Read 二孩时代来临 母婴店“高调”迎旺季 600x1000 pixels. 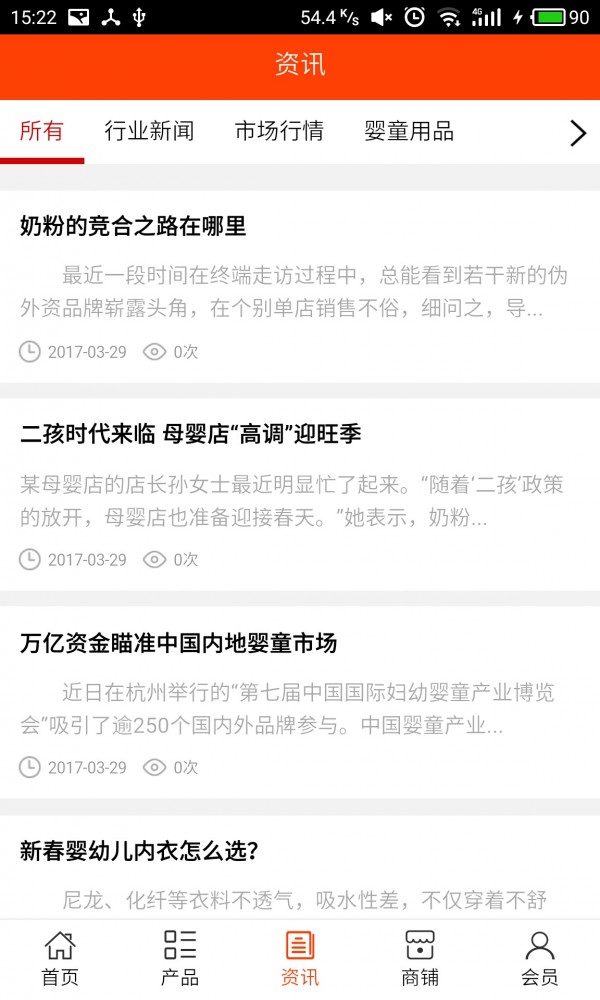tap(190, 434)
